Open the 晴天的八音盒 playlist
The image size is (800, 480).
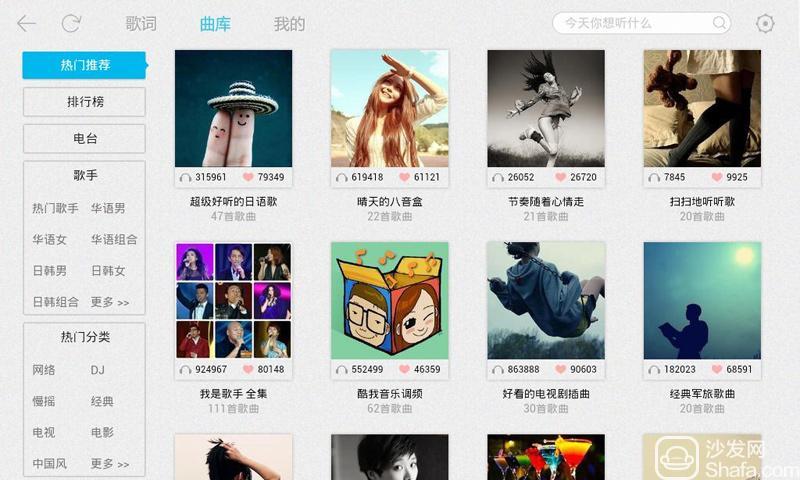[389, 108]
